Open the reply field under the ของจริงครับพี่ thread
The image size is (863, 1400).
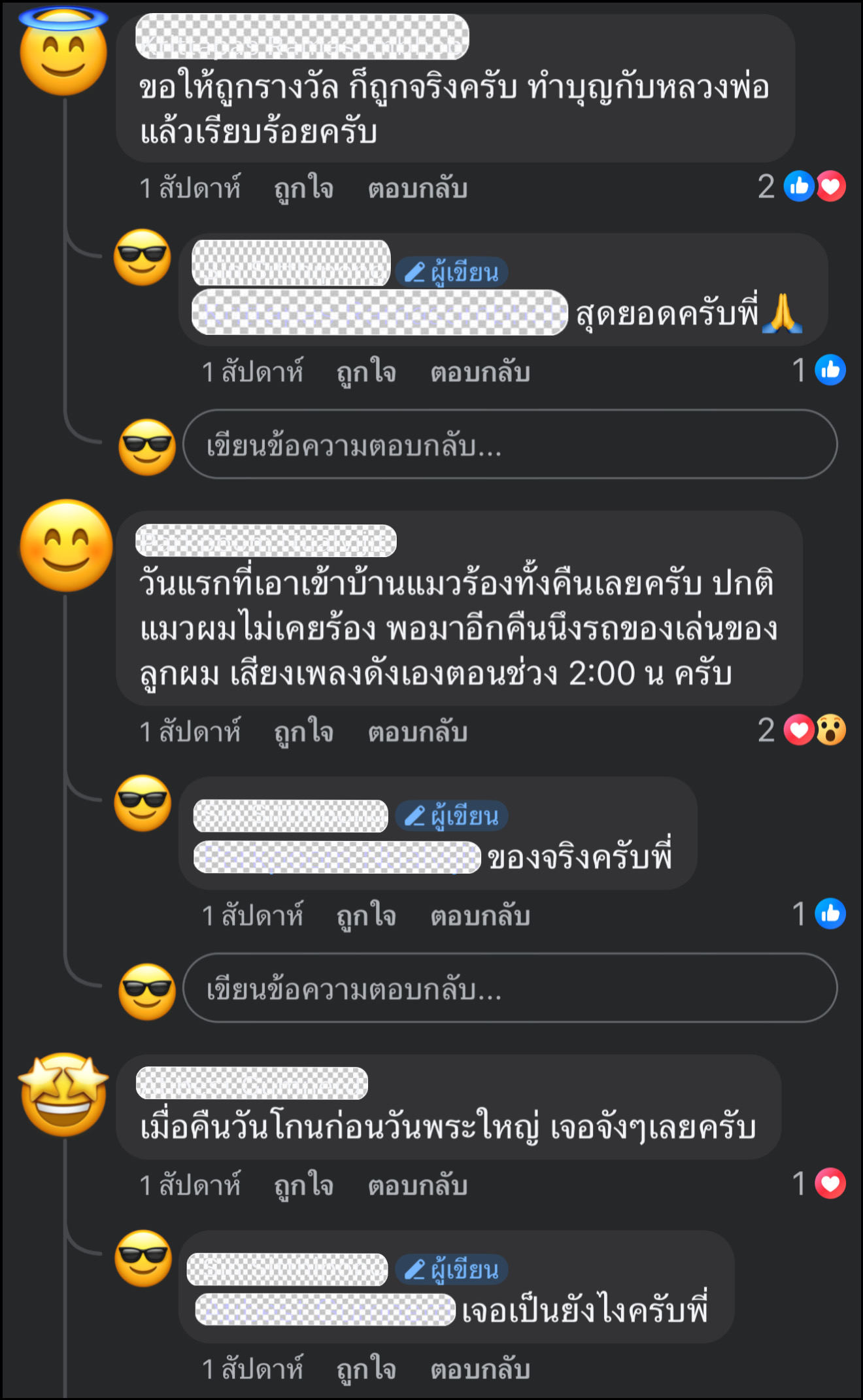pyautogui.click(x=510, y=988)
